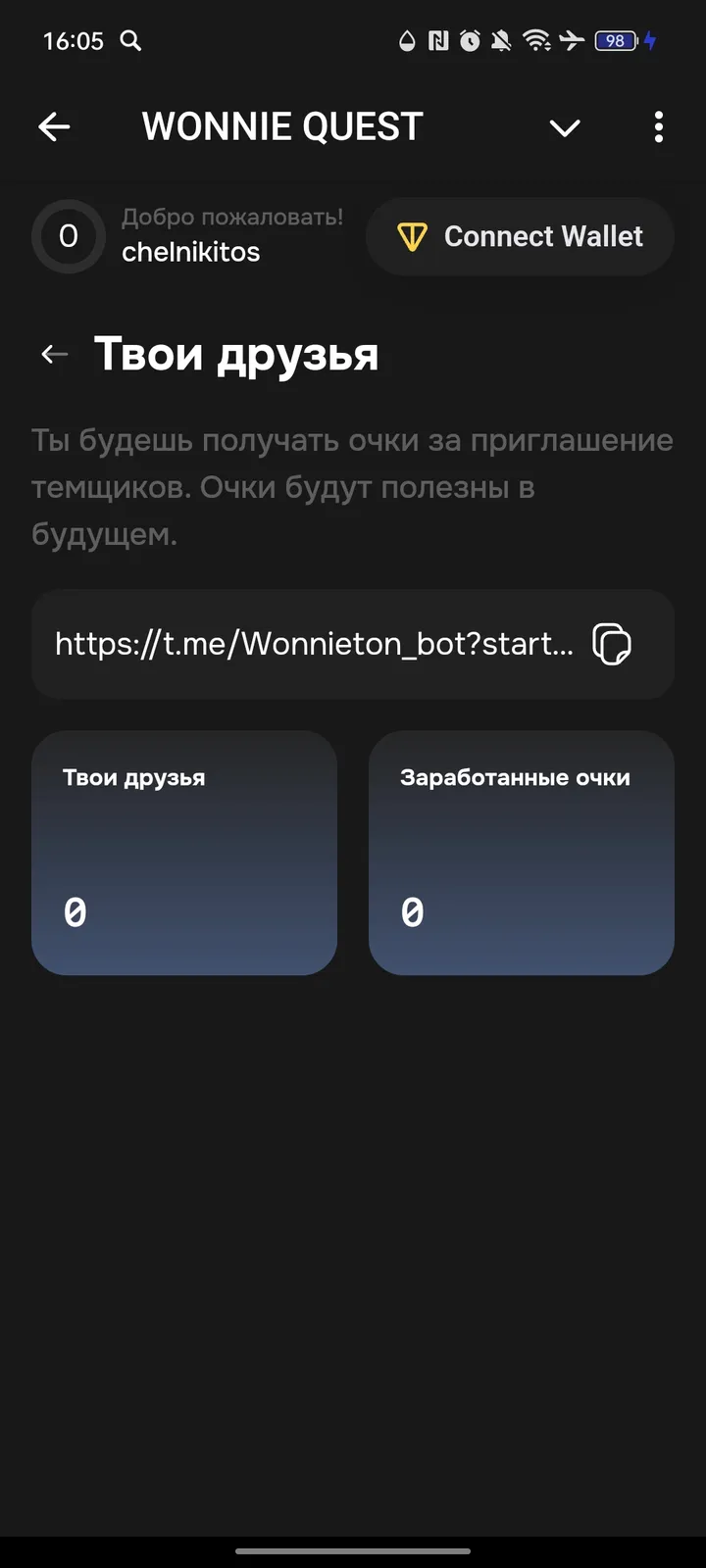Open the three-dot options menu
The width and height of the screenshot is (706, 1568).
(x=658, y=127)
